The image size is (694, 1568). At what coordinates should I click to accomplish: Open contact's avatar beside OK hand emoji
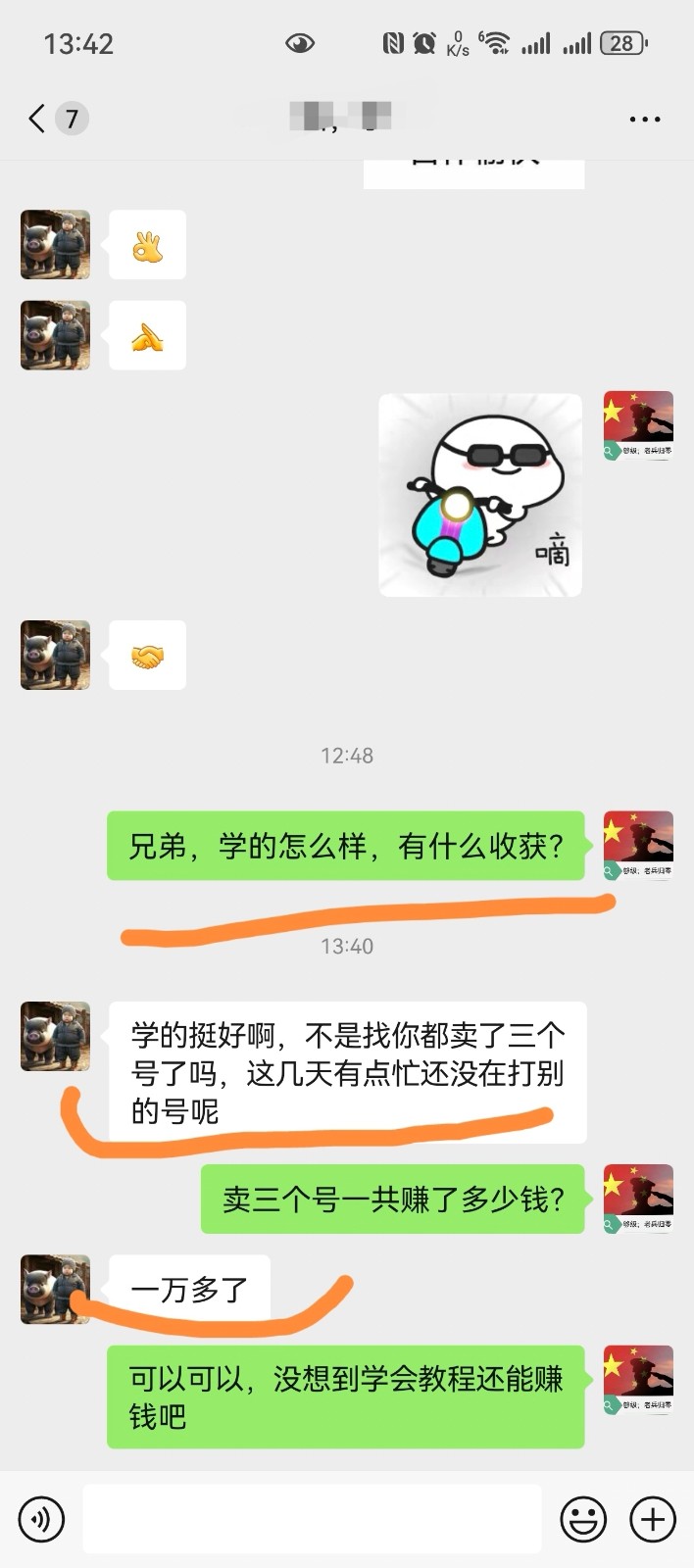[56, 244]
